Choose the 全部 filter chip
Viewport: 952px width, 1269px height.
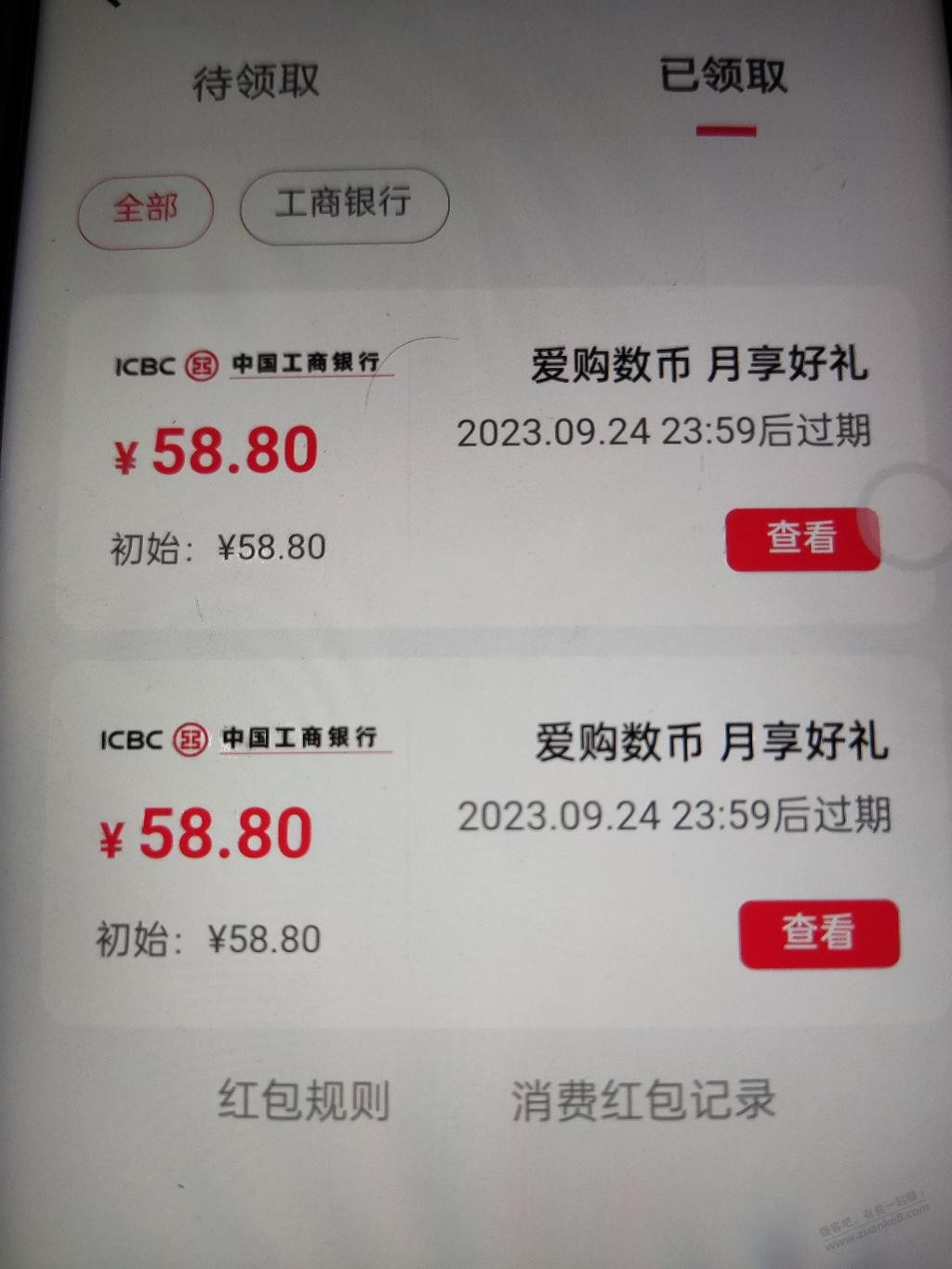(x=145, y=207)
